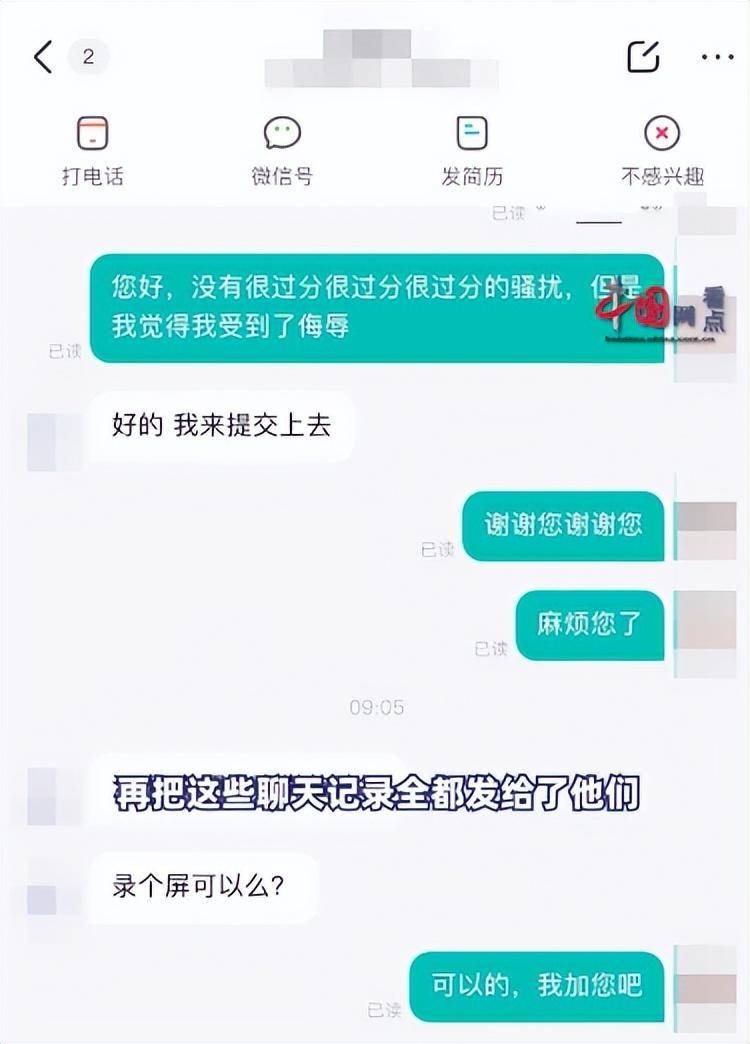Go back using the top-left arrow
750x1044 pixels.
tap(42, 57)
